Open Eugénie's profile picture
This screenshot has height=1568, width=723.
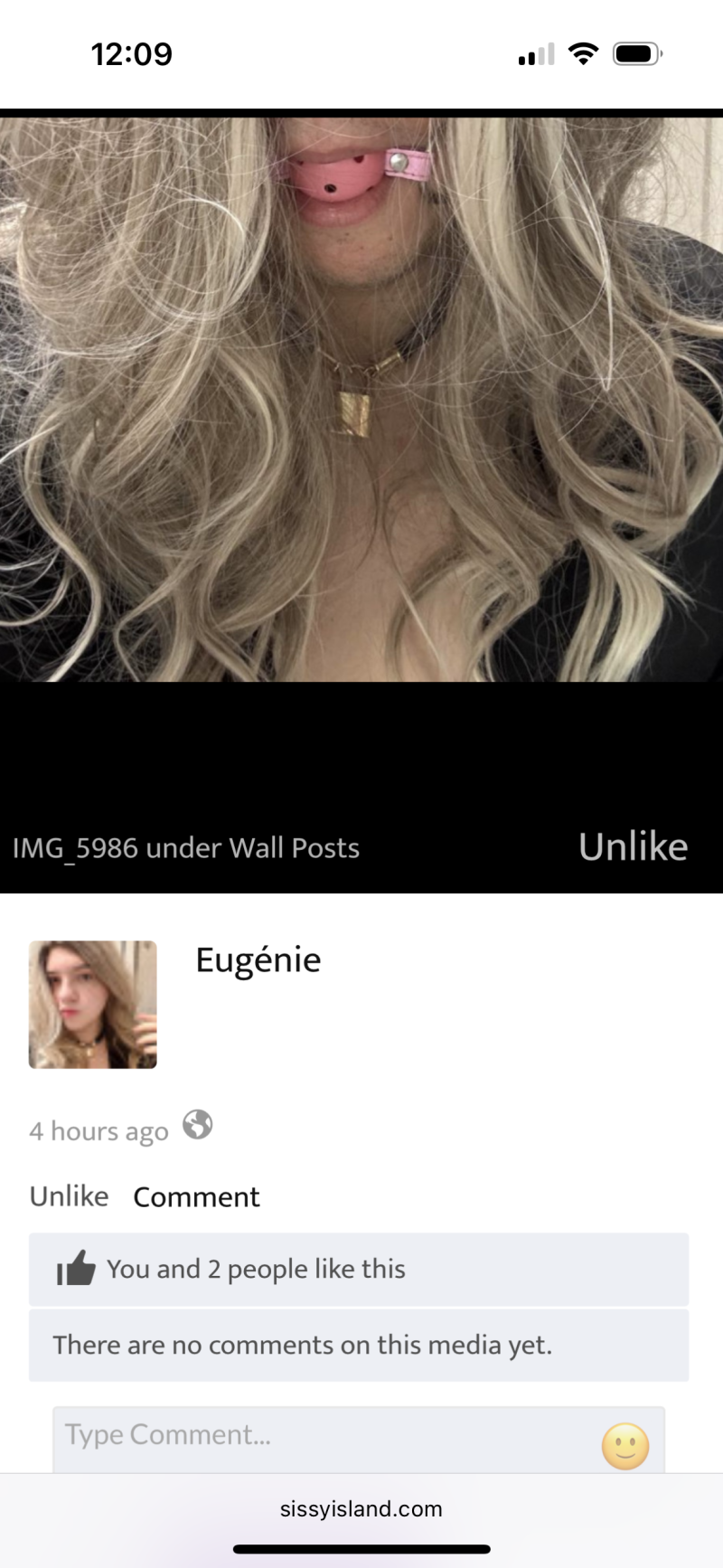click(x=93, y=1005)
